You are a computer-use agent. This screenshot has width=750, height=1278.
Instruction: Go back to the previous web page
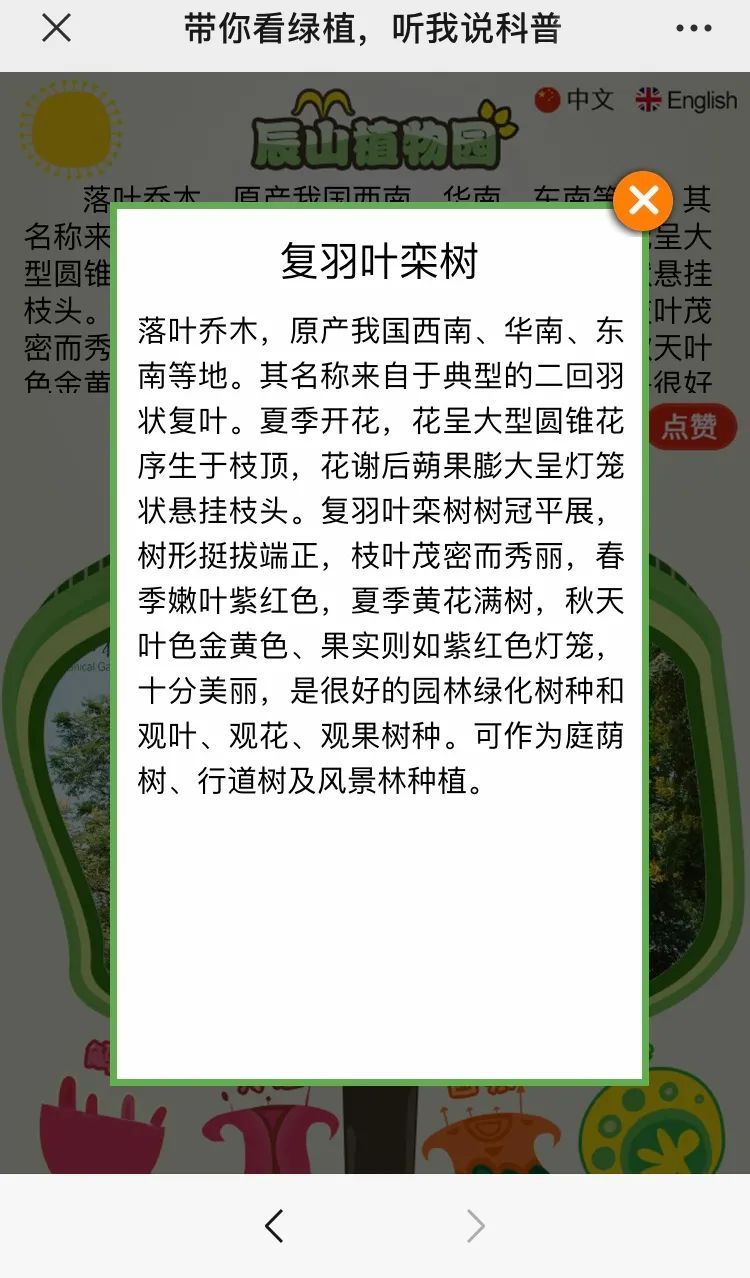274,1225
